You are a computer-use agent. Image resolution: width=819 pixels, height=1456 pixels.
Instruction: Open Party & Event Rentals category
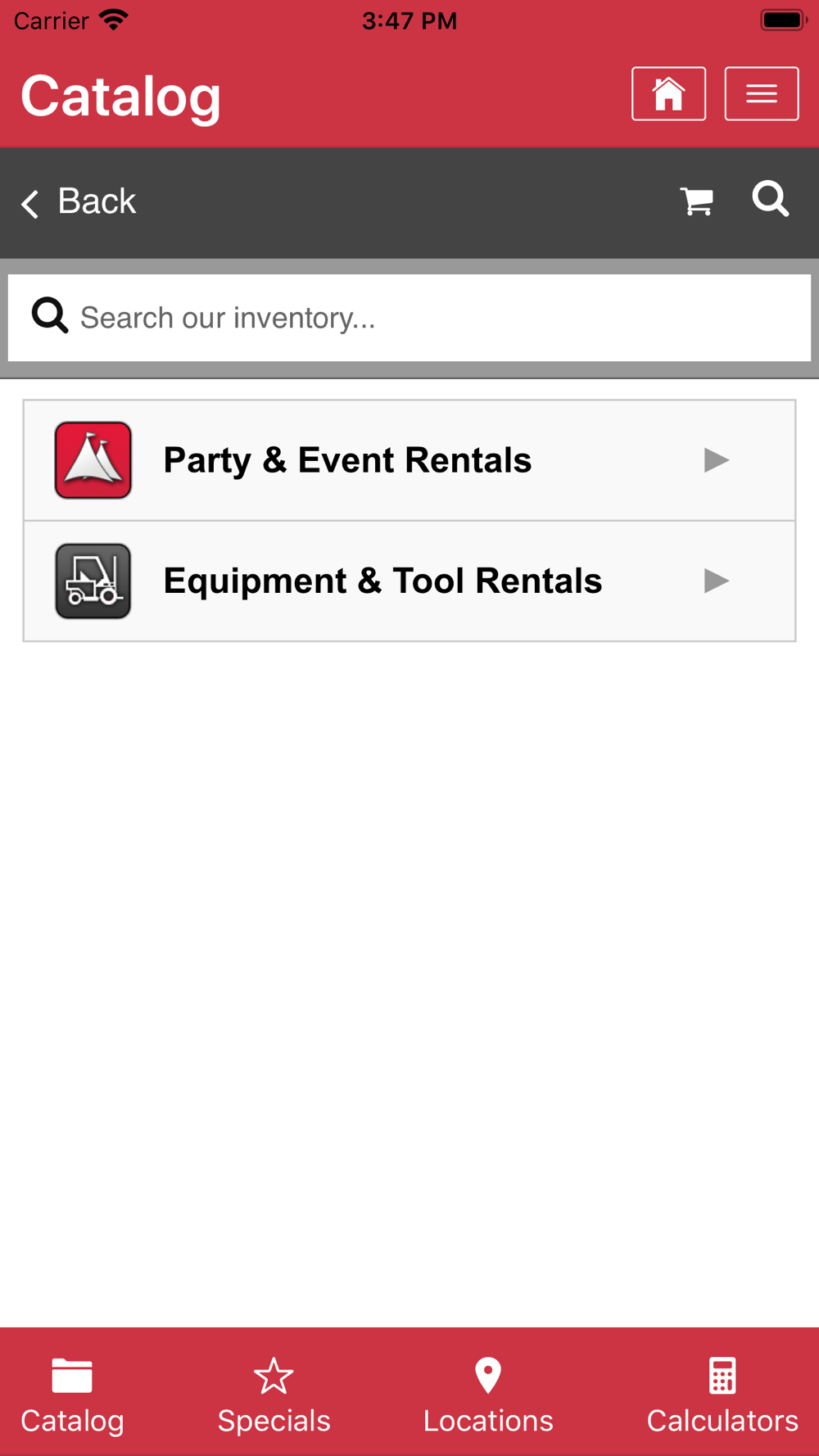click(x=409, y=460)
